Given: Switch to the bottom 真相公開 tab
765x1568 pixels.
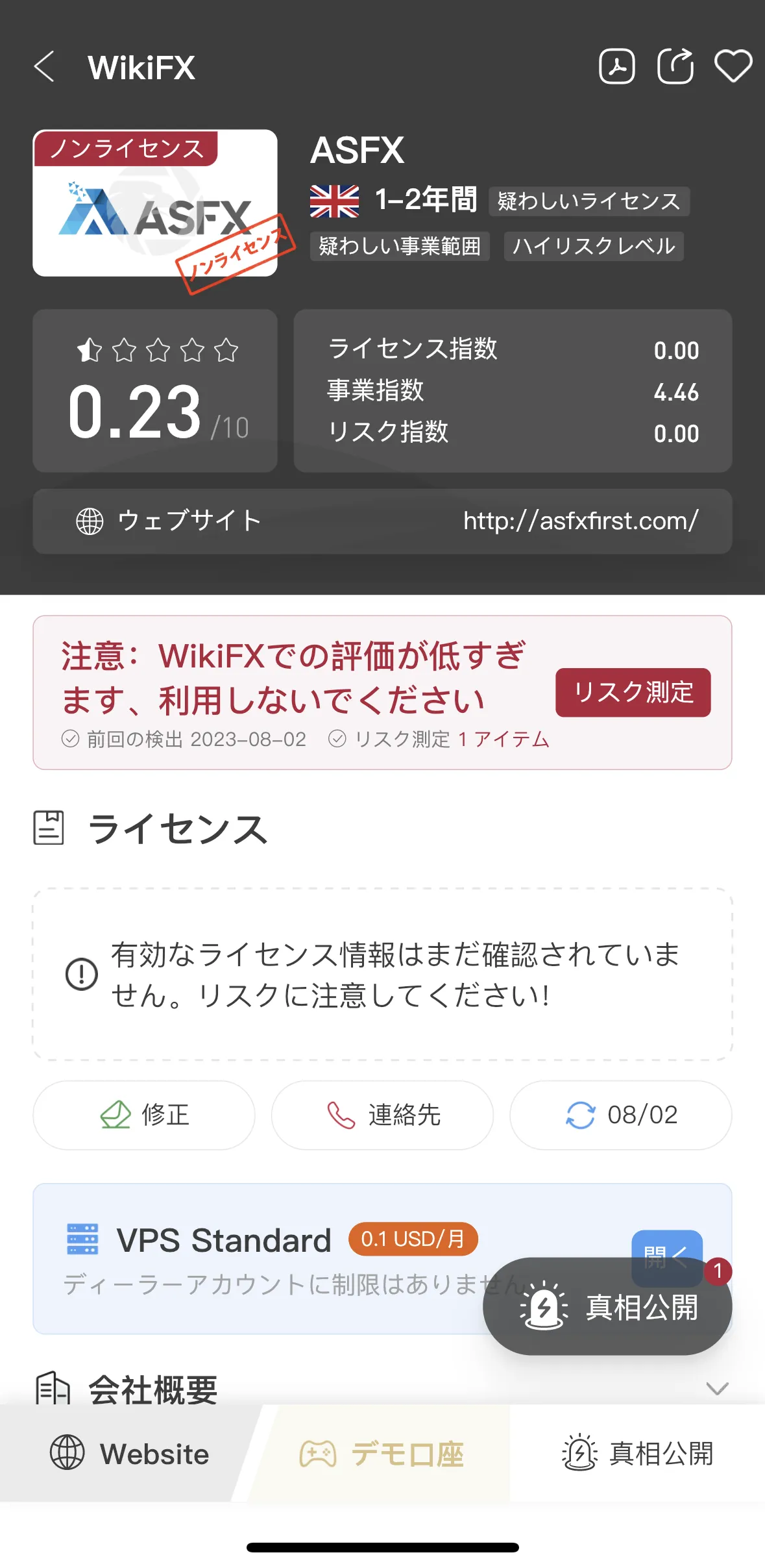Looking at the screenshot, I should 637,1453.
